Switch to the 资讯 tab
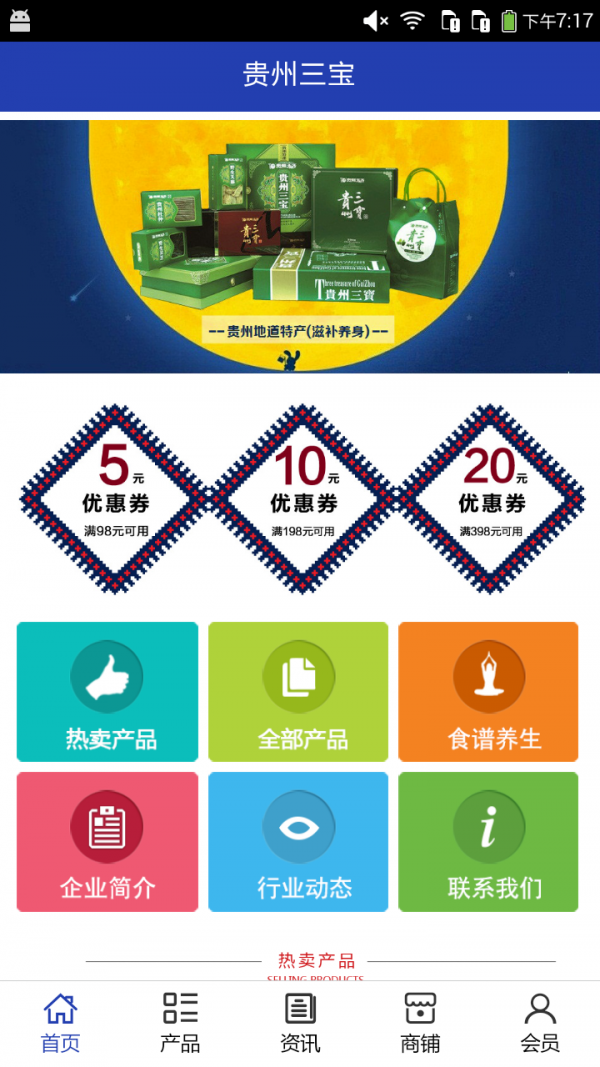This screenshot has height=1067, width=600. (x=300, y=1023)
